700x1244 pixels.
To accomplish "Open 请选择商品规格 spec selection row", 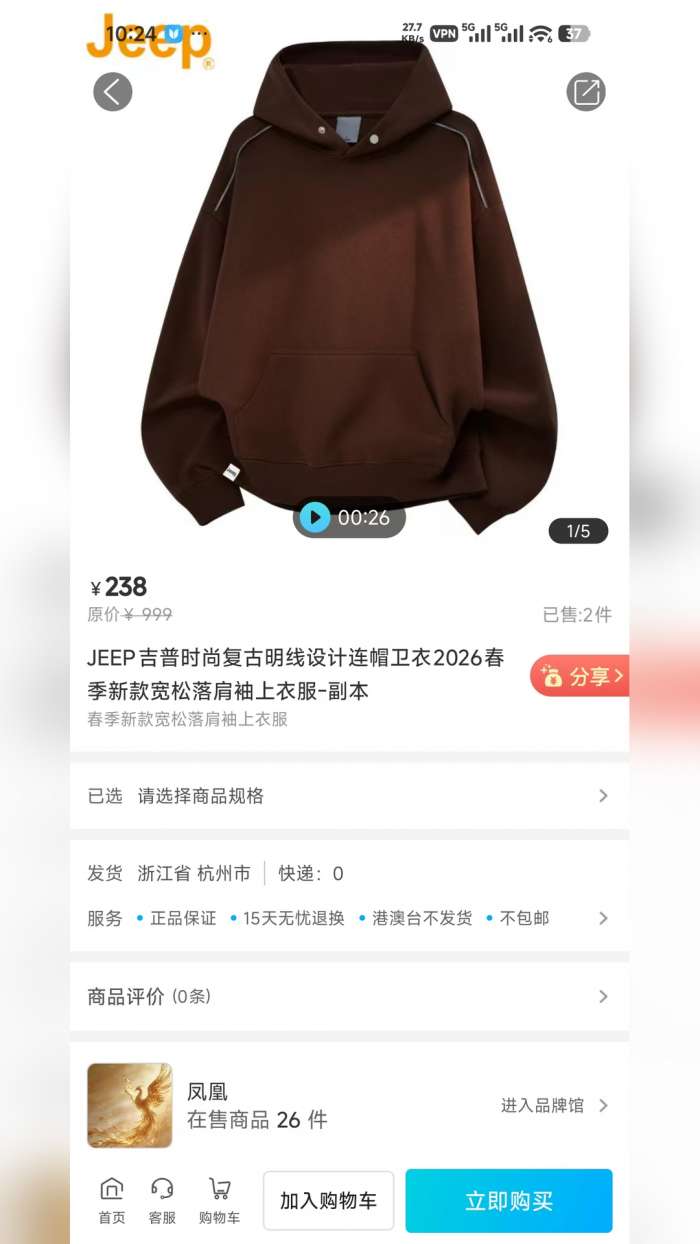I will tap(349, 796).
